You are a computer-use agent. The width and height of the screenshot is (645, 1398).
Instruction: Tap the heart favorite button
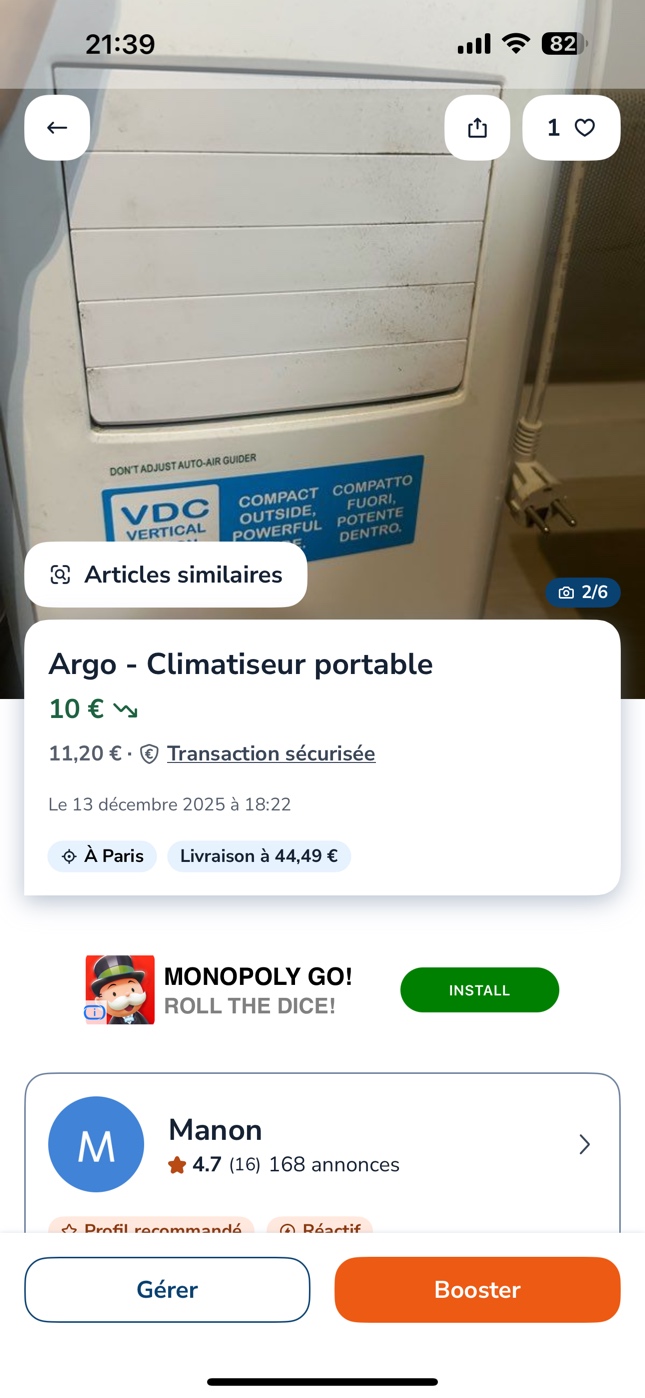click(571, 127)
